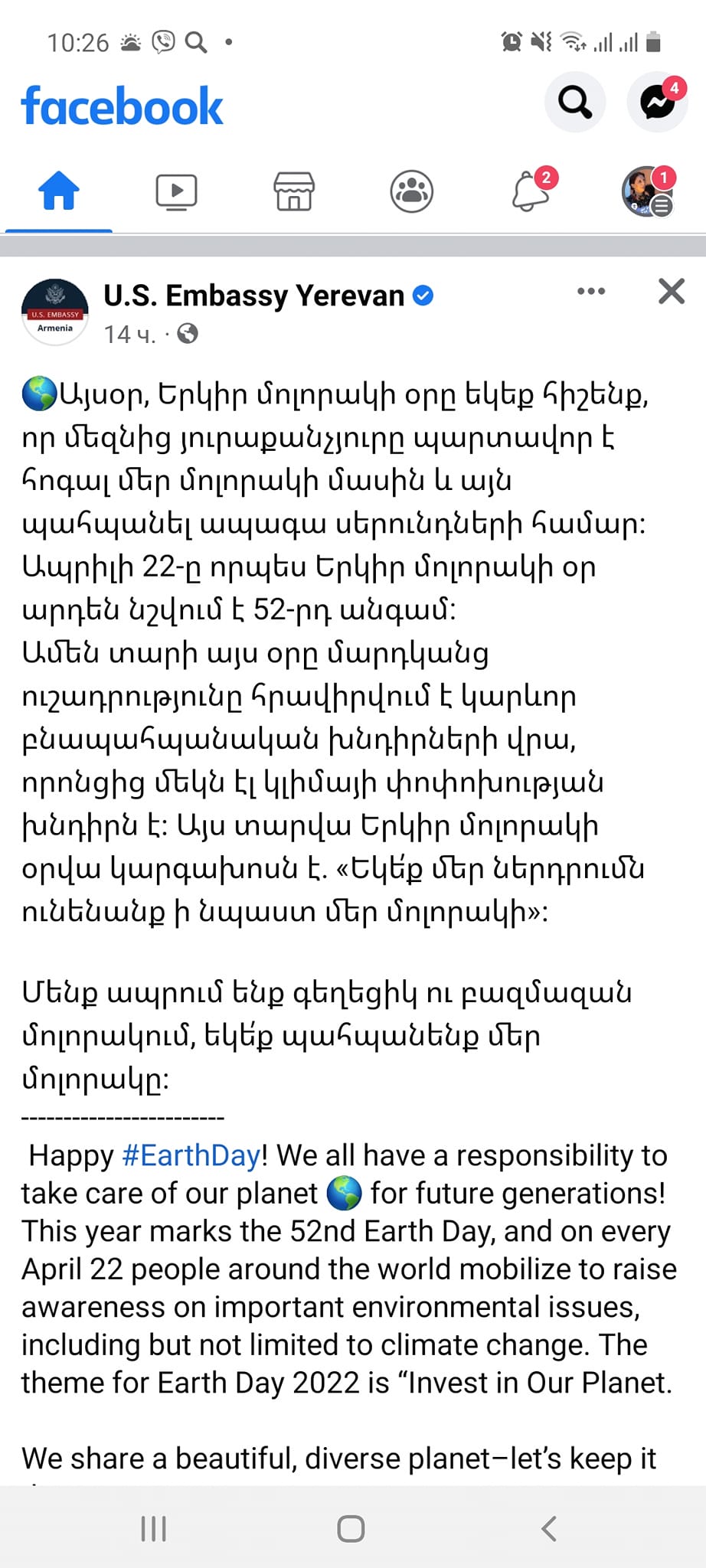Open the post's three-dot options menu
The width and height of the screenshot is (706, 1568).
coord(591,291)
